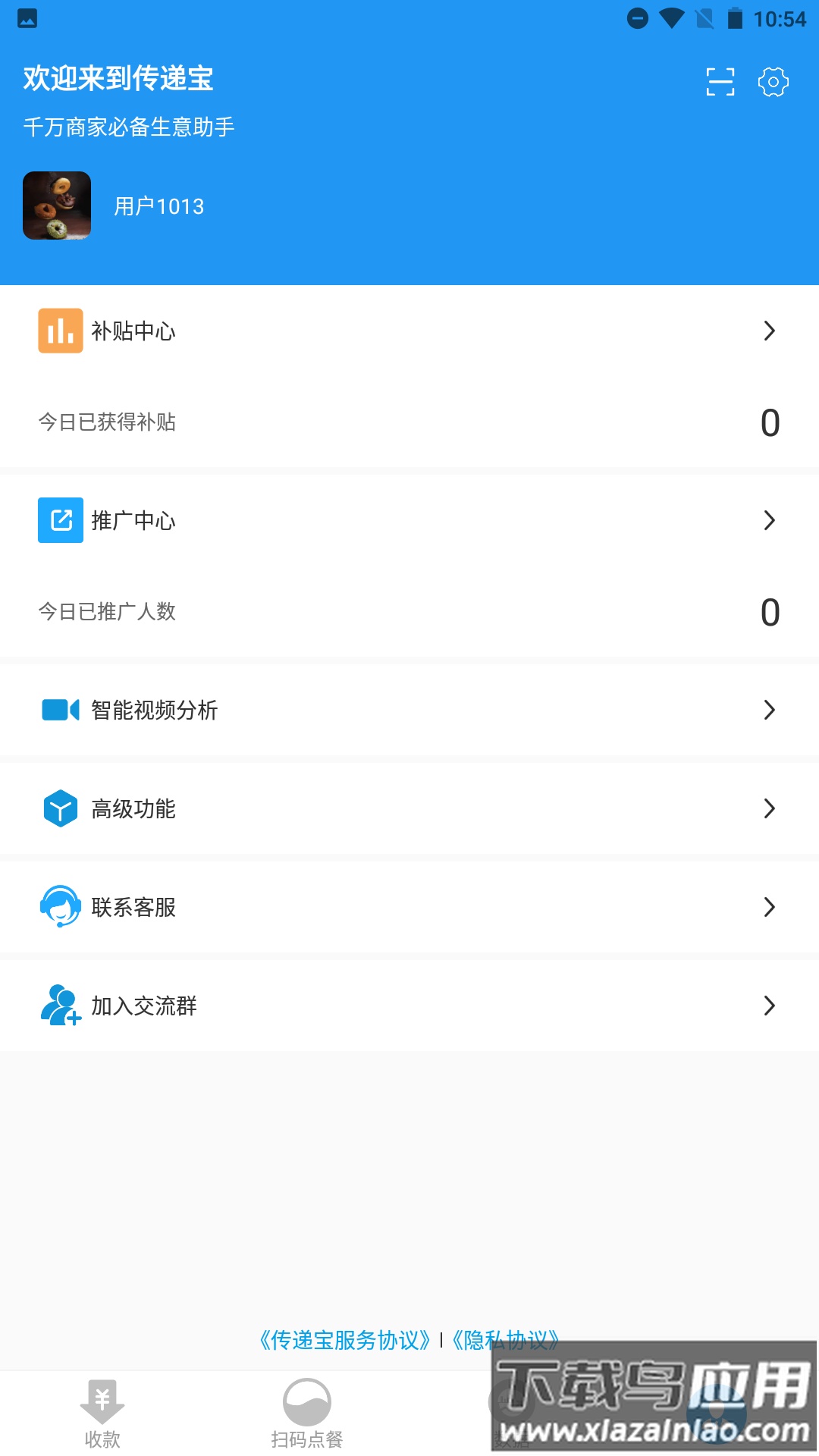Expand the 加入交流群 row chevron
819x1456 pixels.
pyautogui.click(x=770, y=1006)
